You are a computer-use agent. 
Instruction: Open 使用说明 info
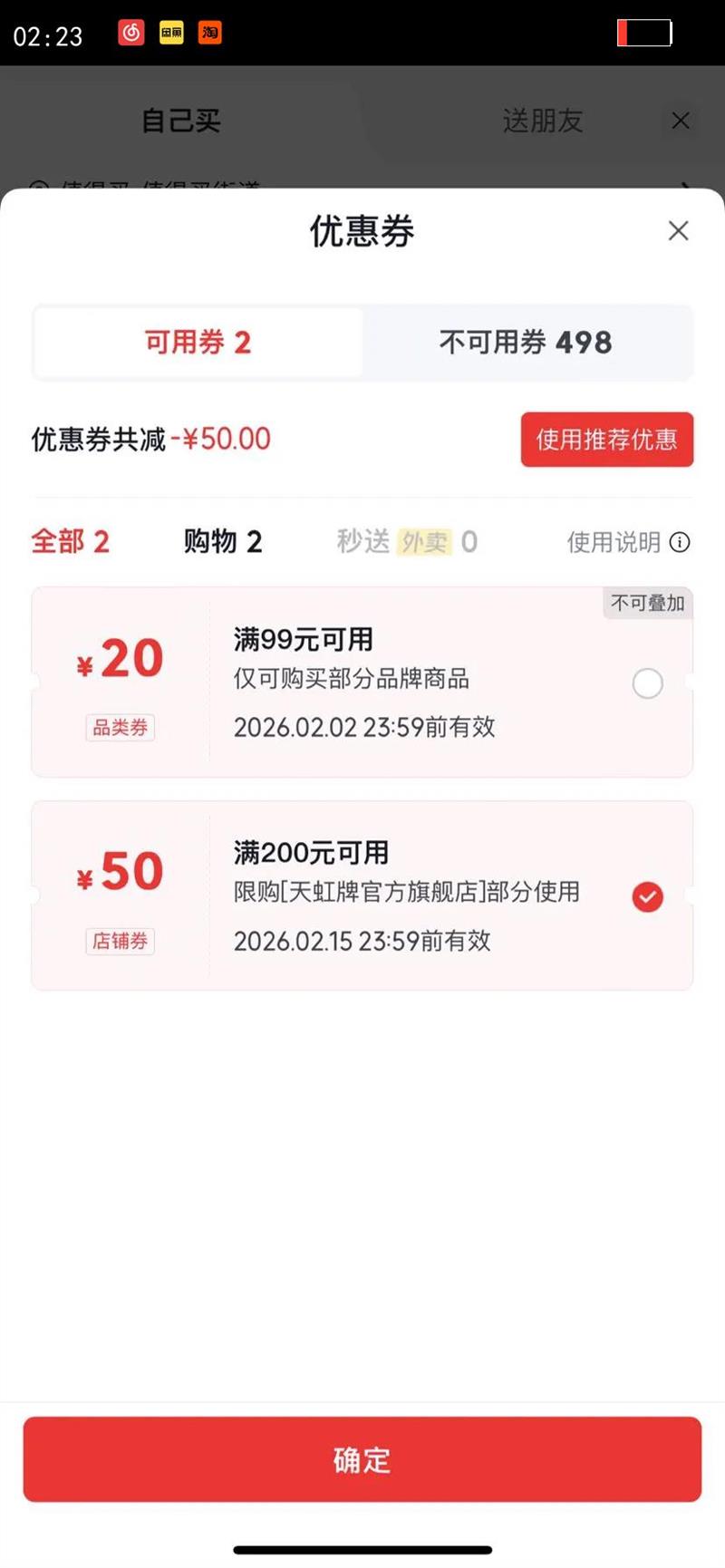[628, 542]
